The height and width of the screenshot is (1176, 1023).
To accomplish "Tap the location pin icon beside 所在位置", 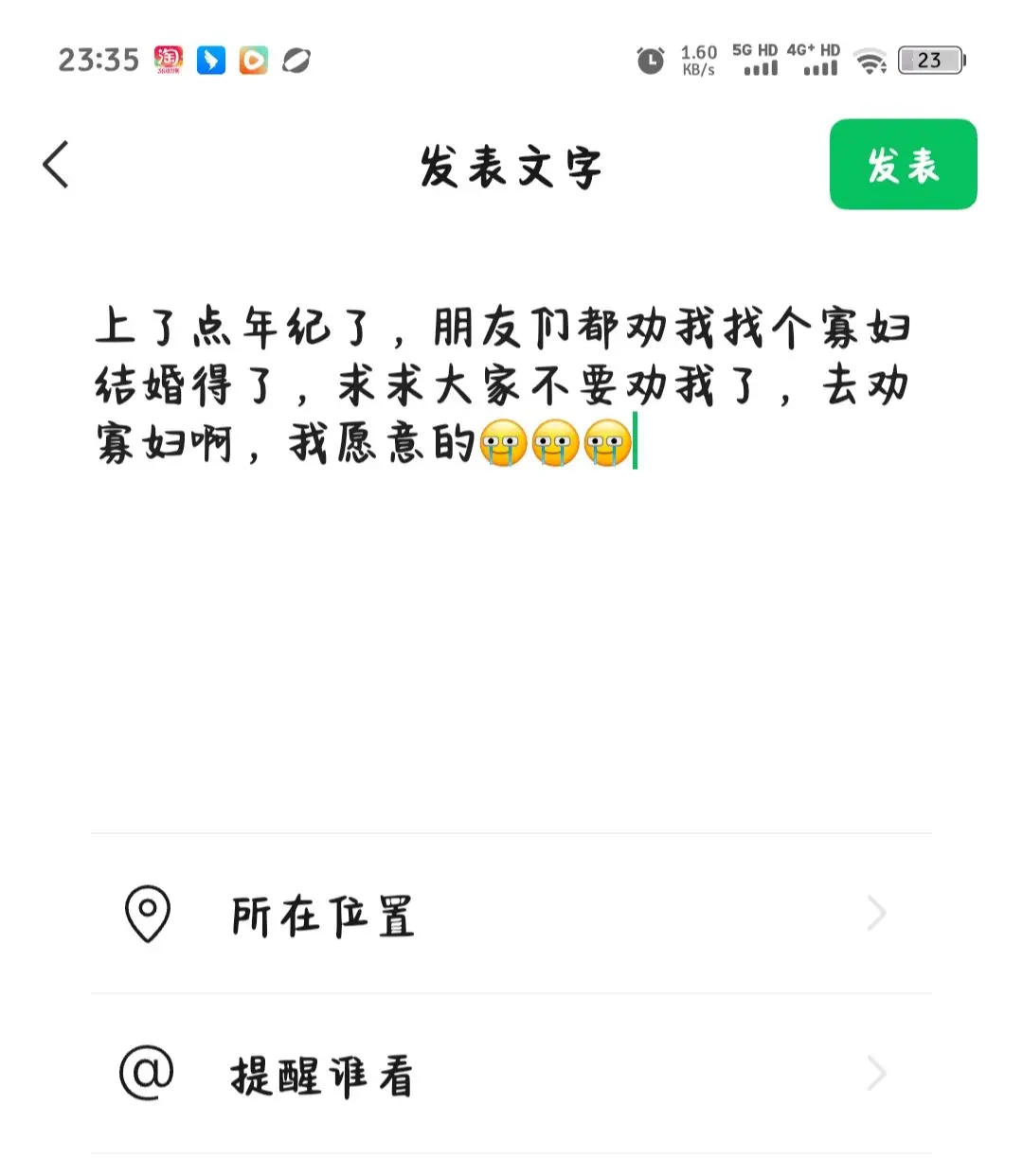I will [146, 914].
